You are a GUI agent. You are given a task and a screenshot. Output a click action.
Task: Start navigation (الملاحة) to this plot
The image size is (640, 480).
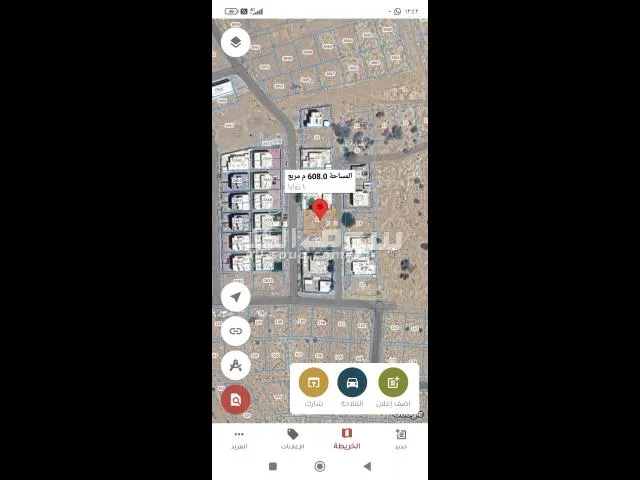pos(352,383)
